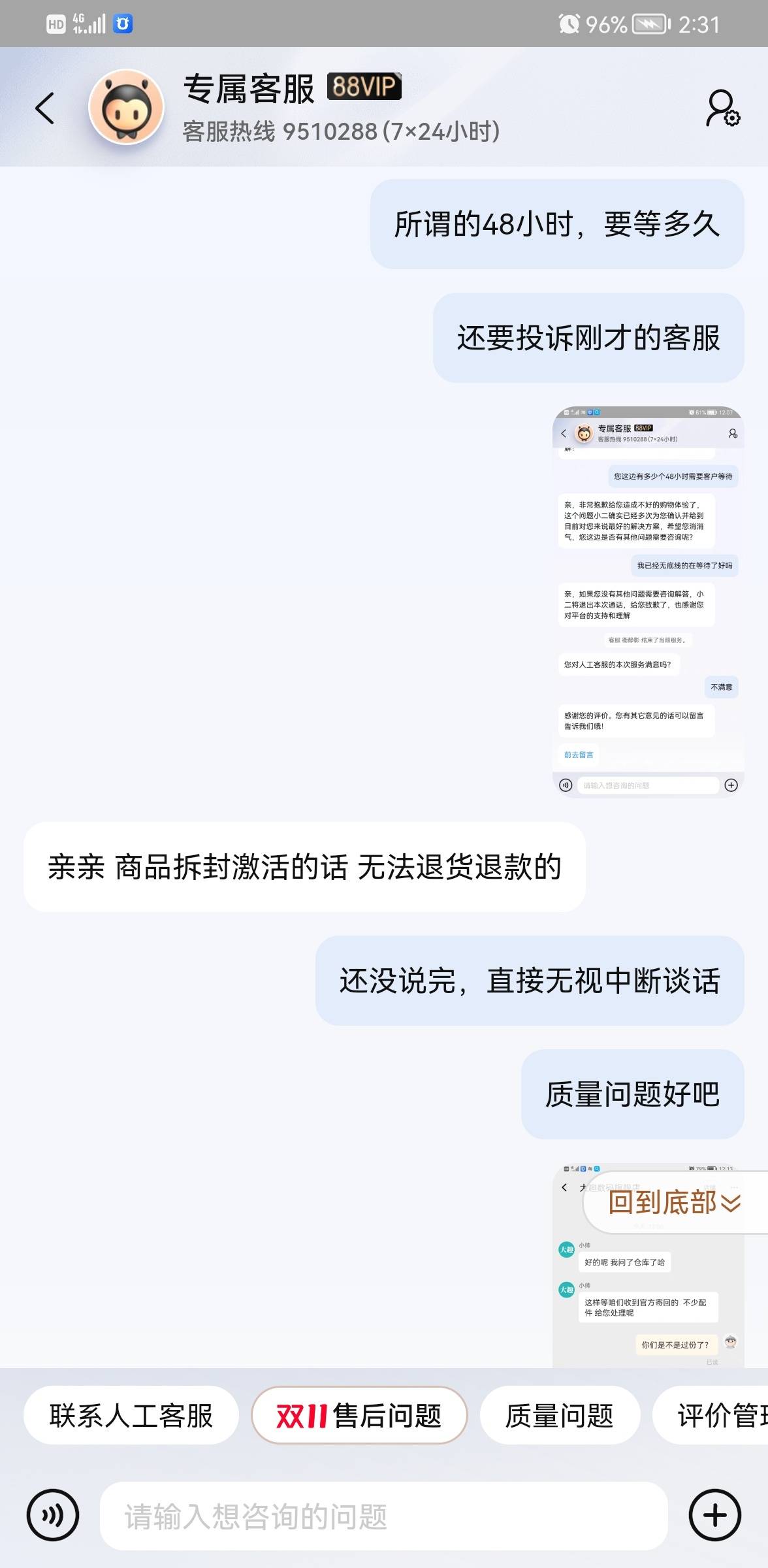768x1568 pixels.
Task: Open the sent screenshot about 48小时 waiting
Action: [x=648, y=602]
